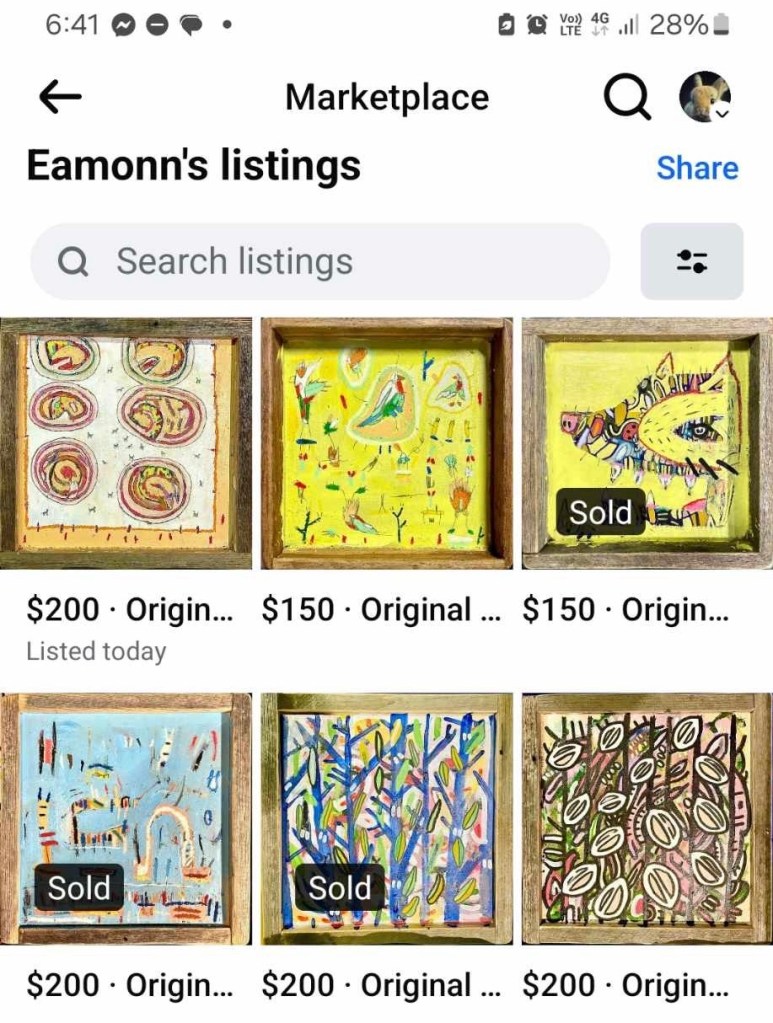This screenshot has height=1023, width=773.
Task: Open the Marketplace search magnifier
Action: pyautogui.click(x=627, y=97)
